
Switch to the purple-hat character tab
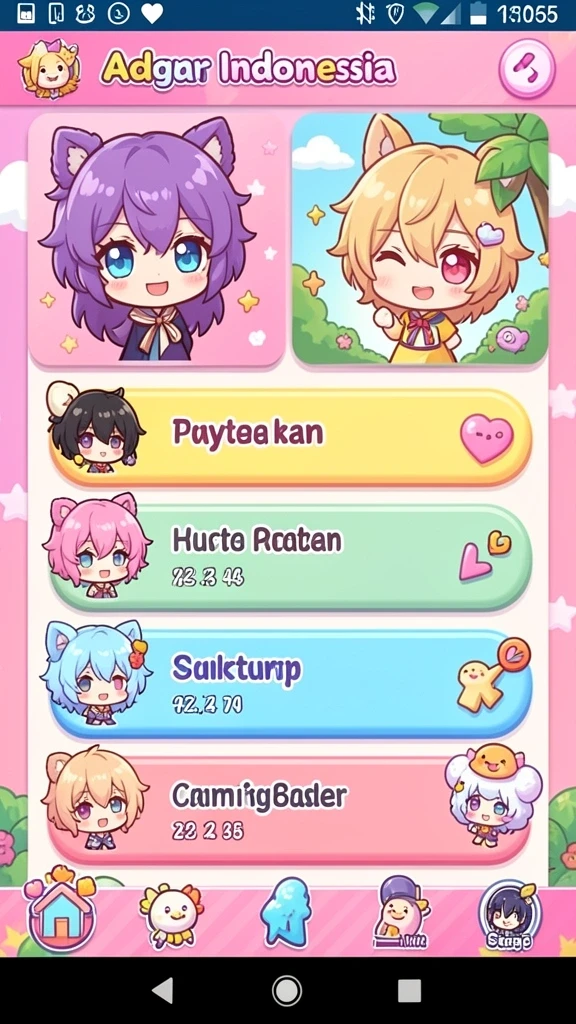(401, 913)
